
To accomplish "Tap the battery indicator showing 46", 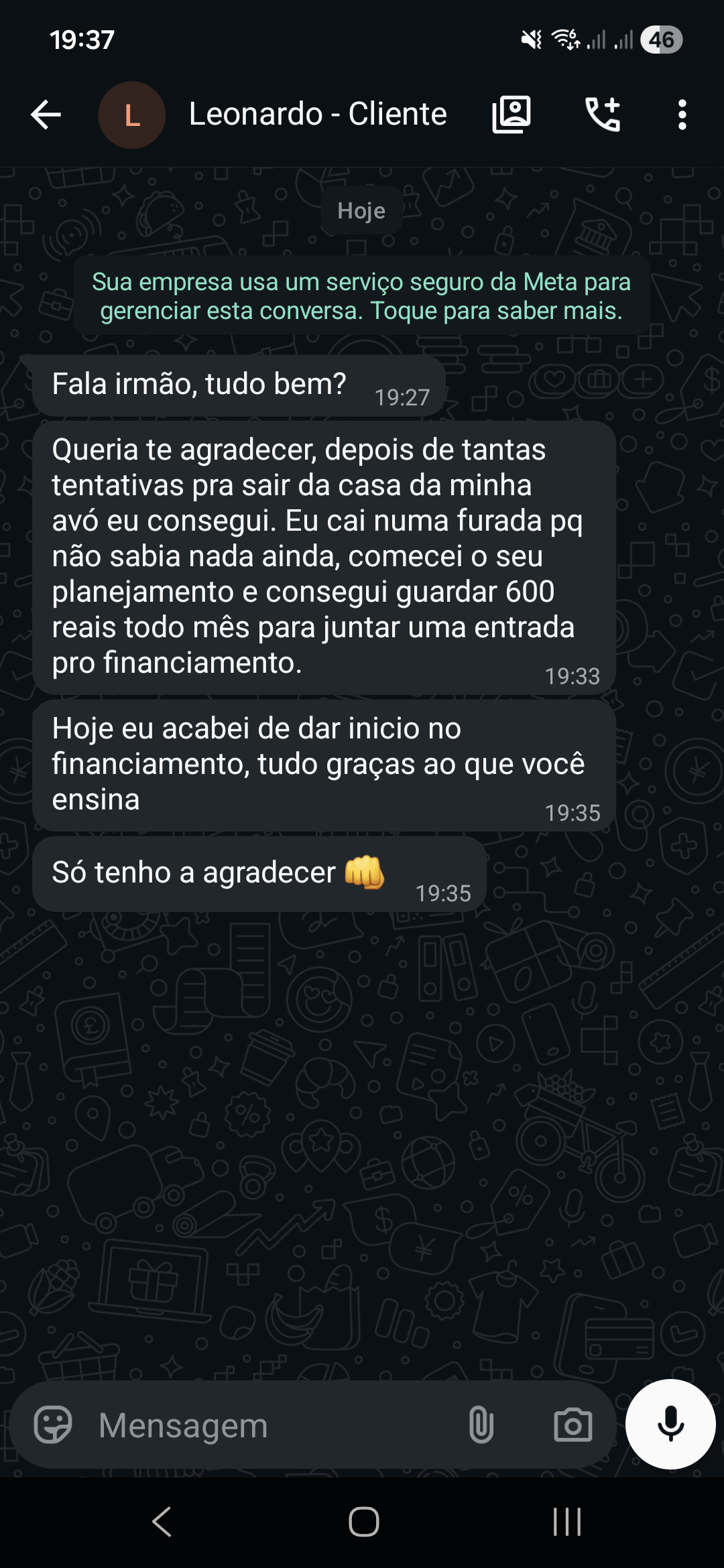I will (661, 40).
